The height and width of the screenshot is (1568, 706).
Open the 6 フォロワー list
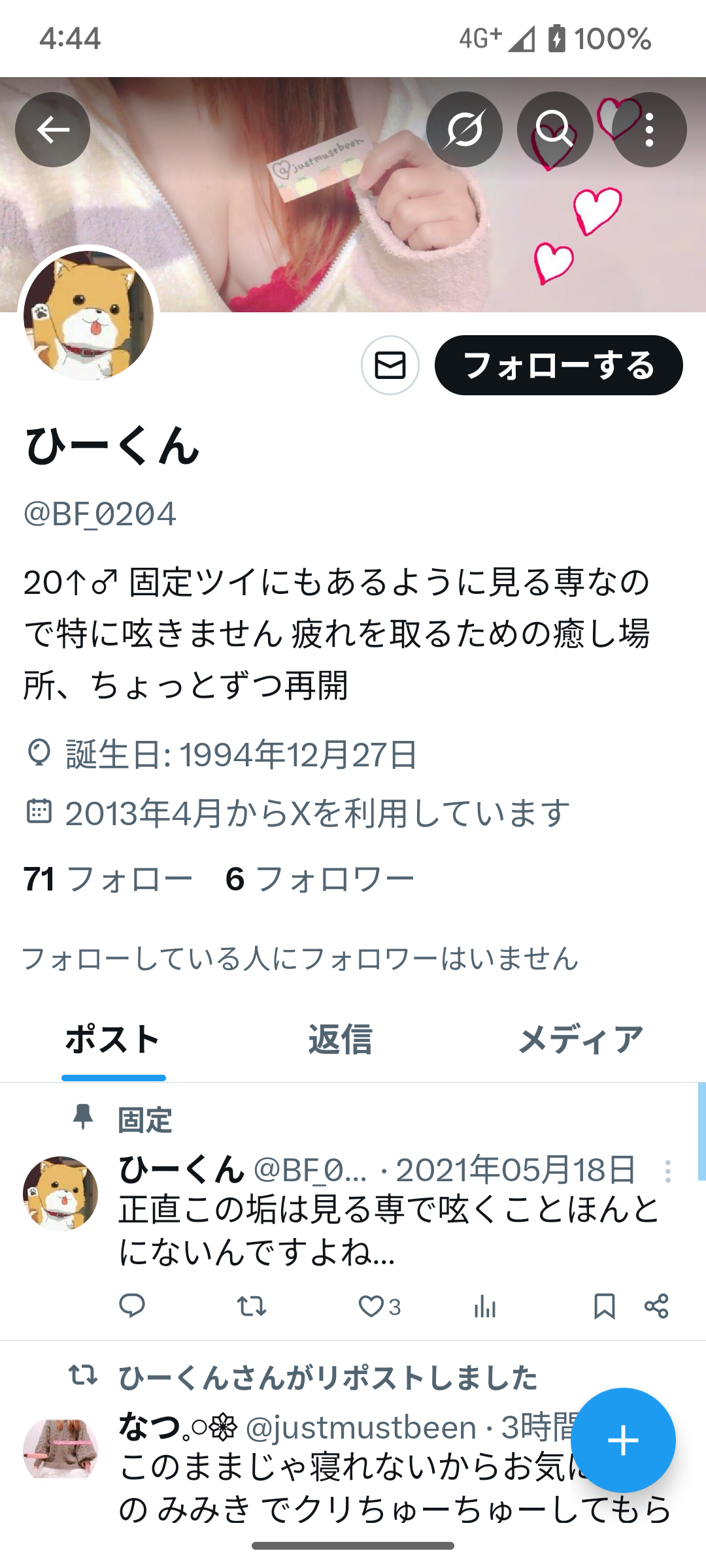point(320,879)
